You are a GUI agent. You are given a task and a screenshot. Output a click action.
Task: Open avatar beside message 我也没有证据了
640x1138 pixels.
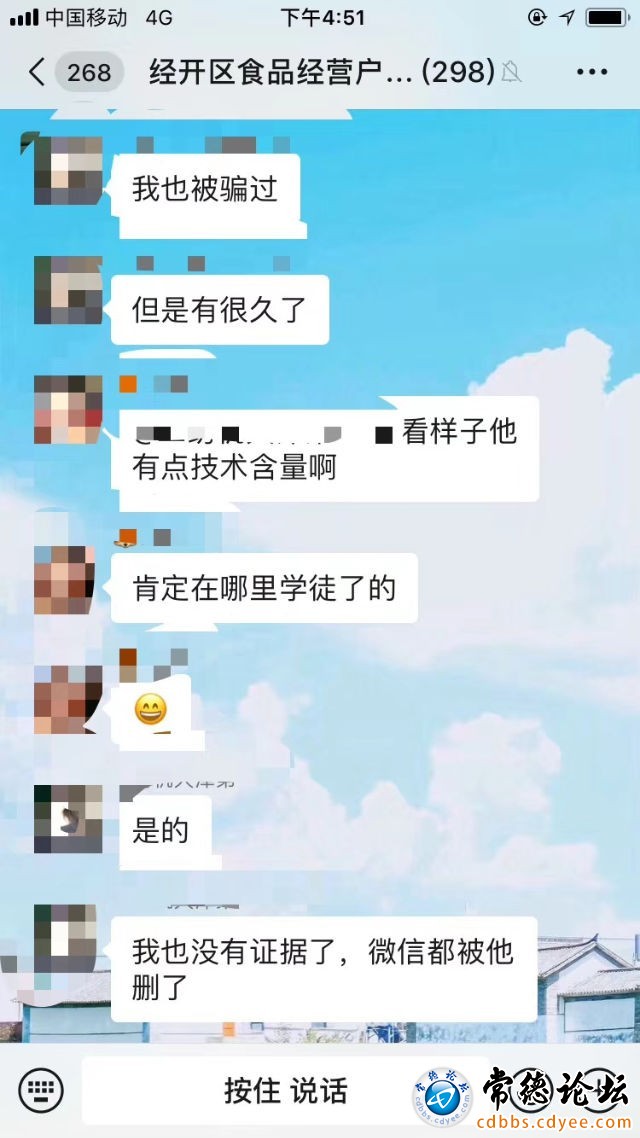coord(67,938)
